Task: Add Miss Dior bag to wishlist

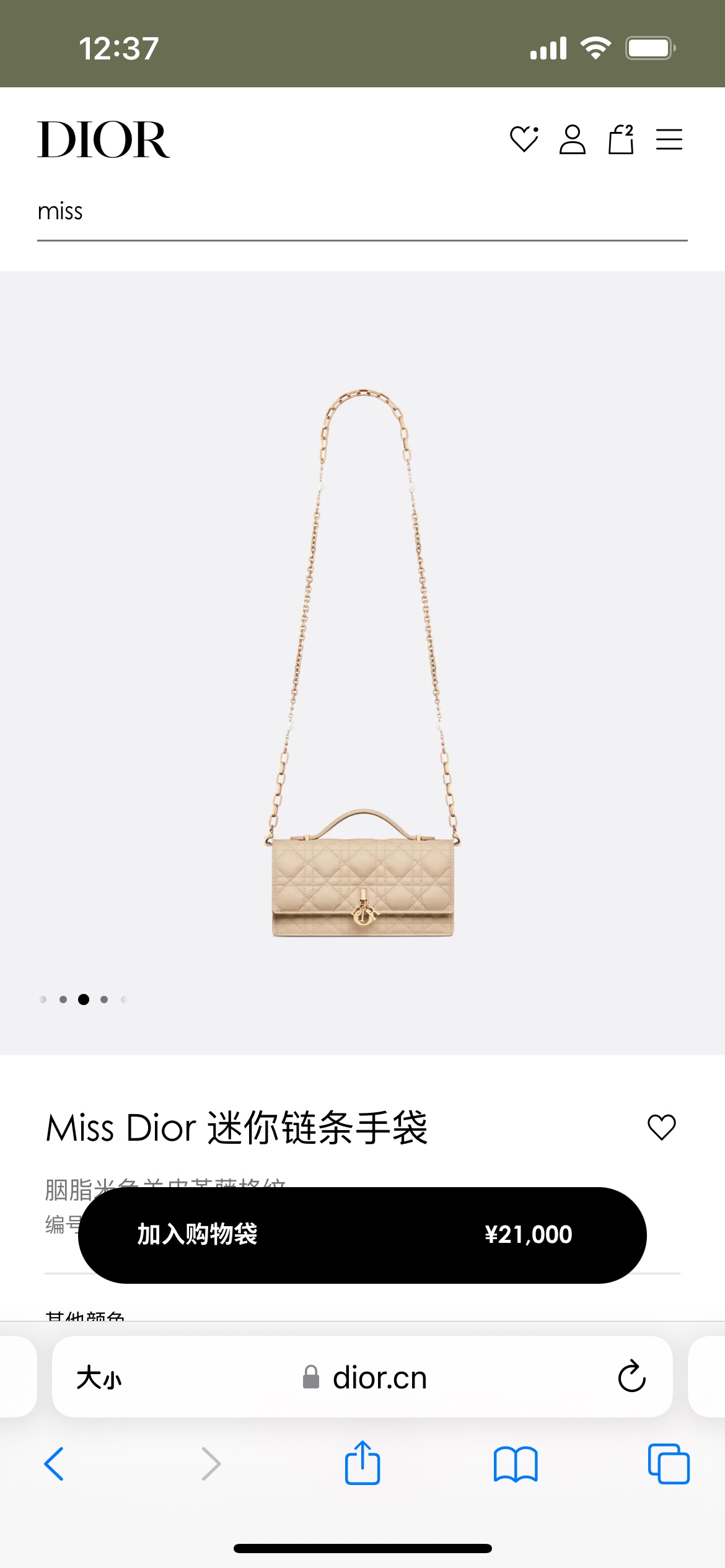Action: [661, 1127]
